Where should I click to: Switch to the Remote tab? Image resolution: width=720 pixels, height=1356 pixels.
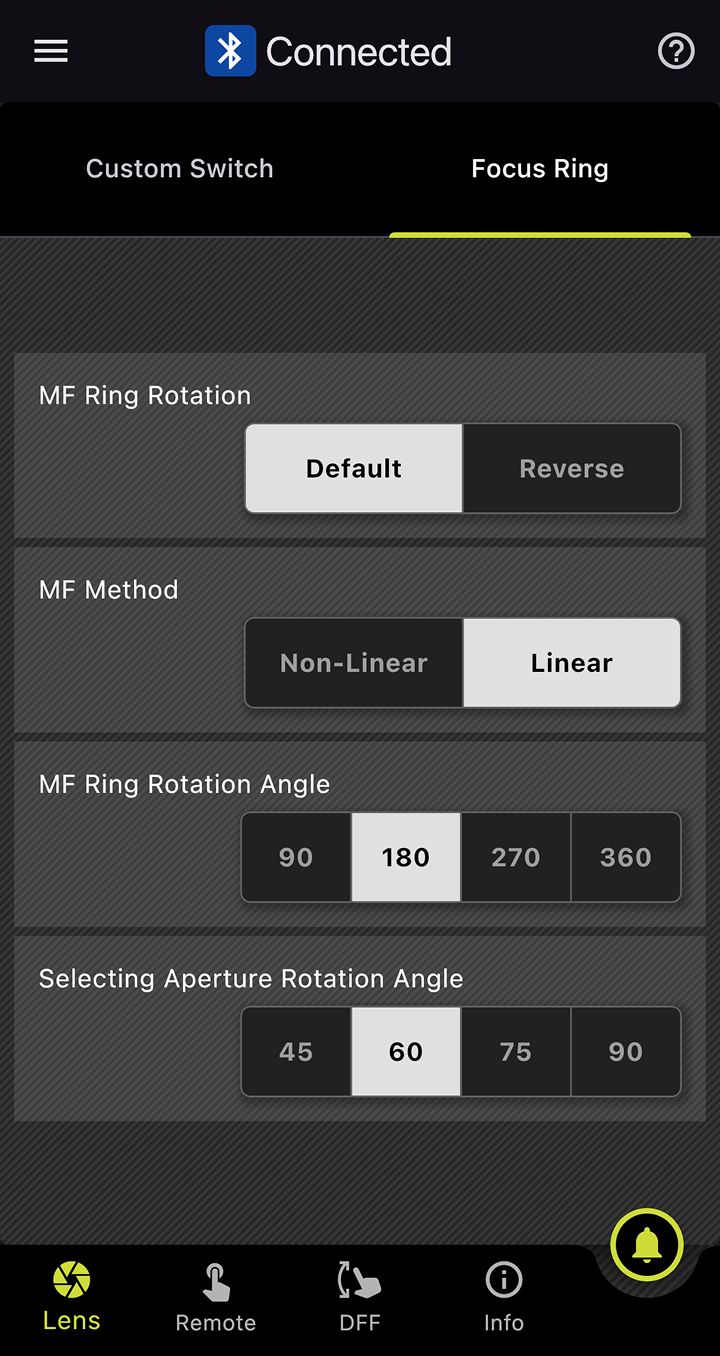click(x=216, y=1296)
